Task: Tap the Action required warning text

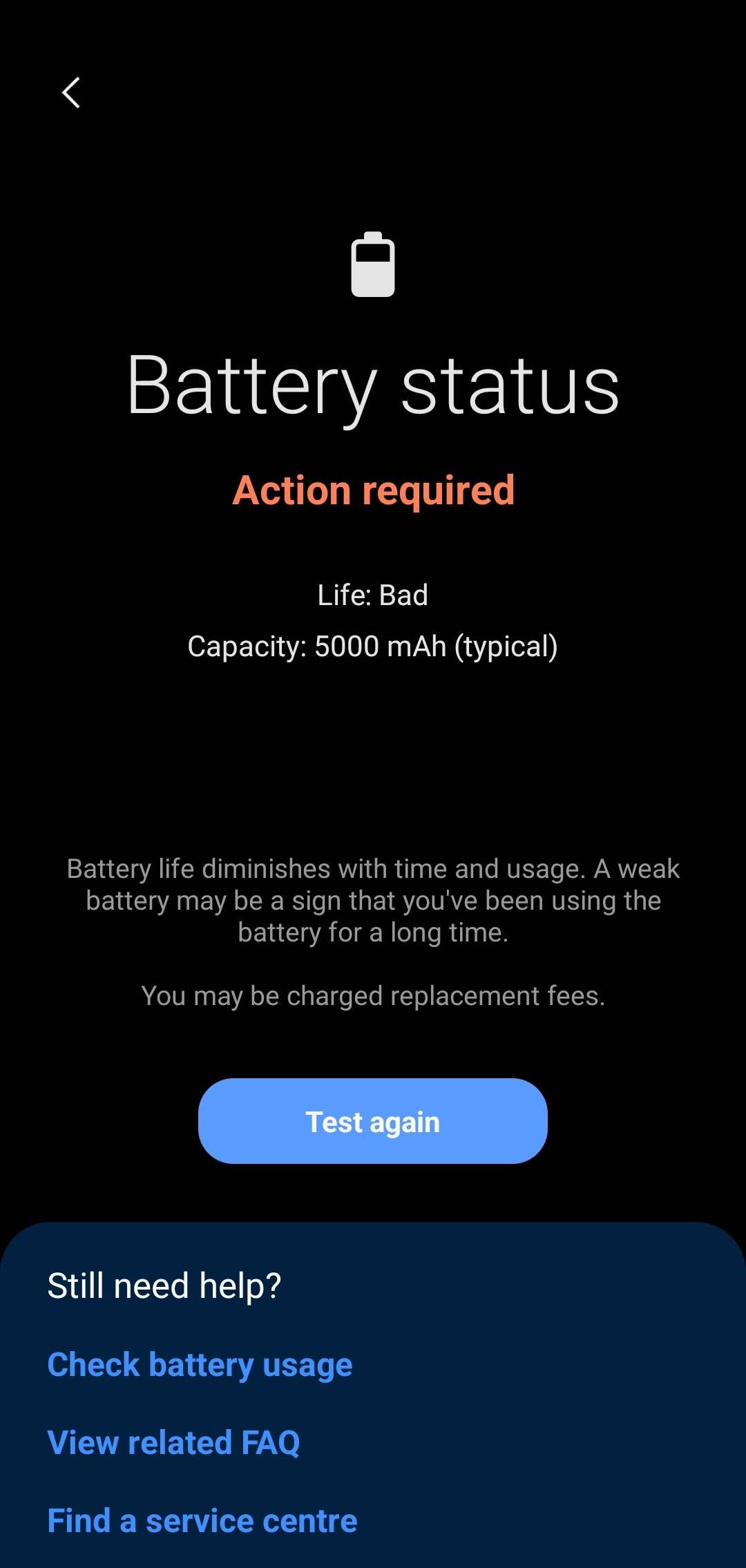Action: [373, 490]
